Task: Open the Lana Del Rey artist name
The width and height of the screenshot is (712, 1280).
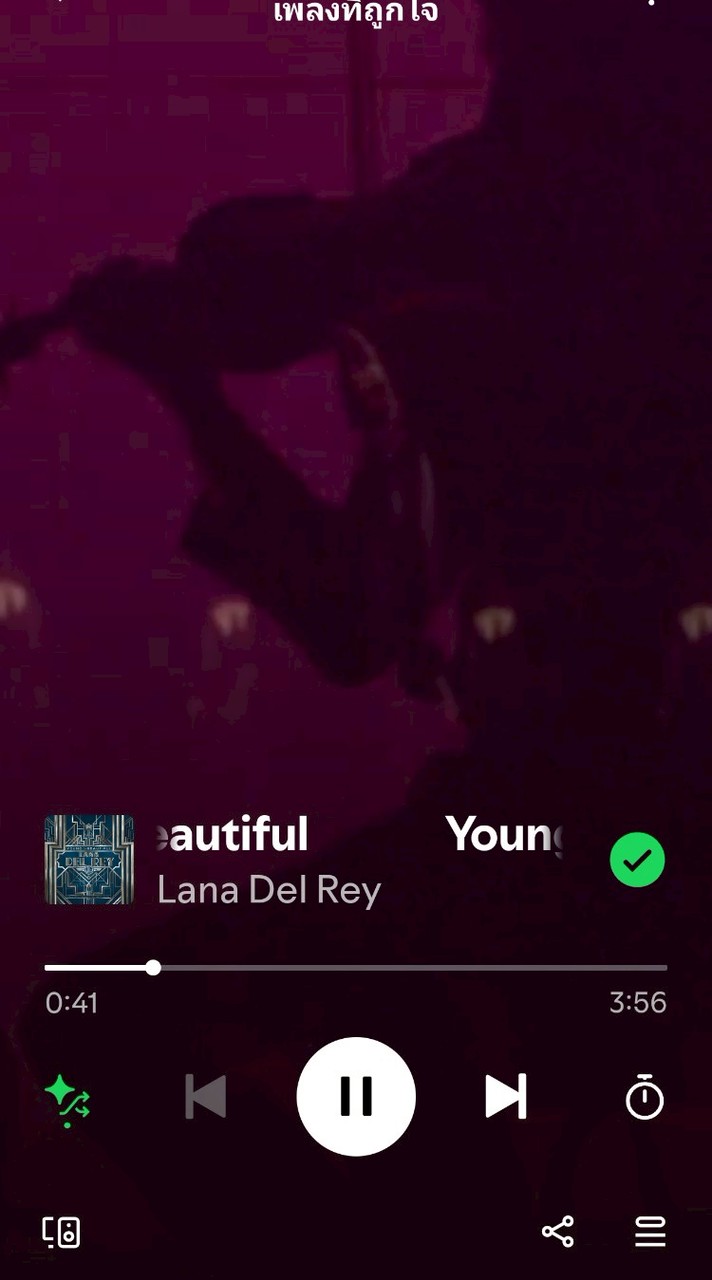Action: pos(269,889)
